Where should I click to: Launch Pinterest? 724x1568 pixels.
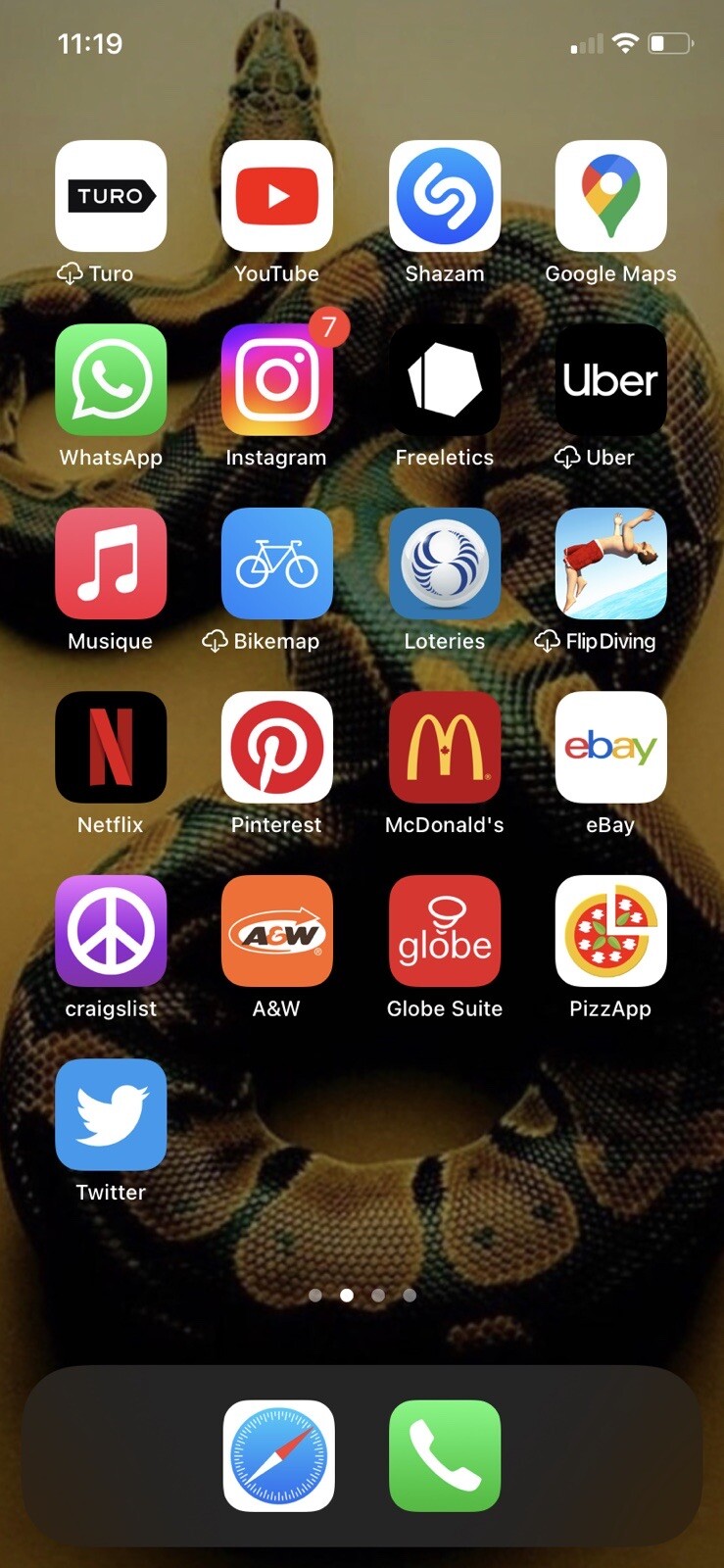(277, 748)
